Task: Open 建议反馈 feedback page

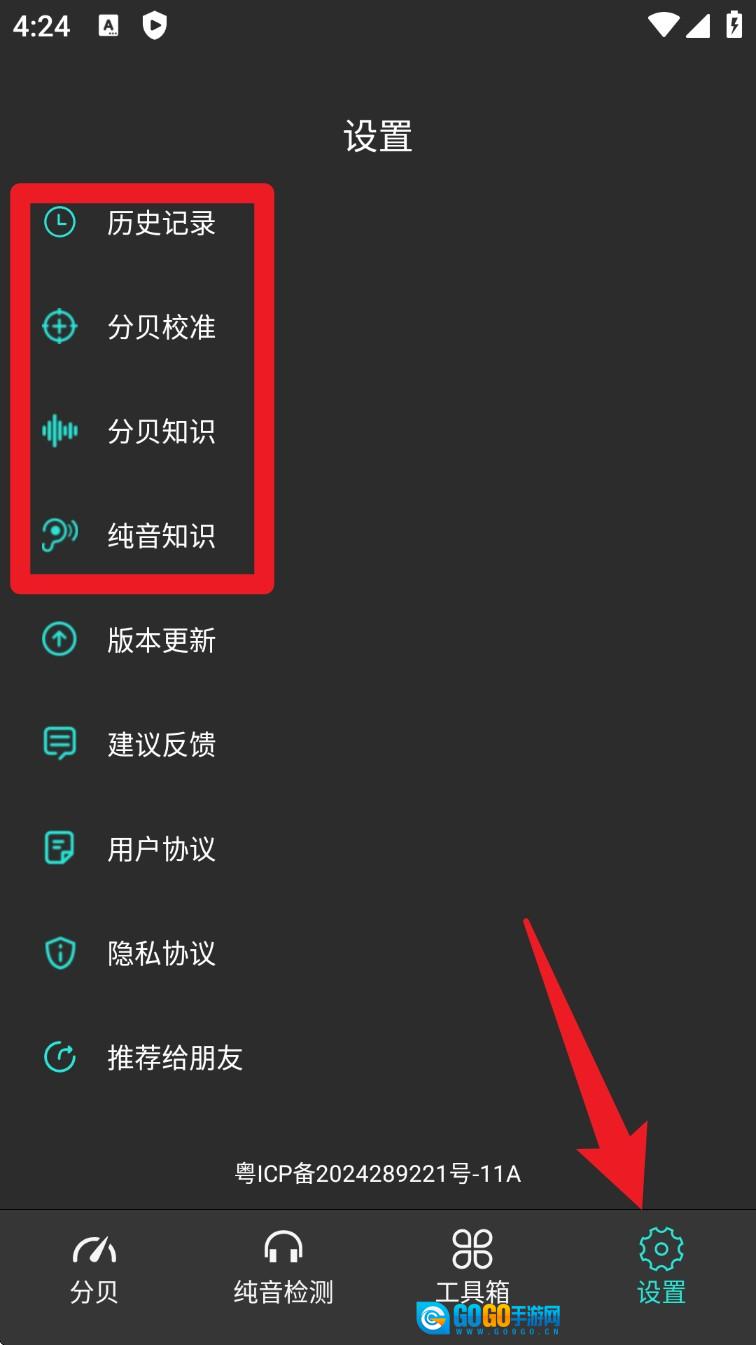Action: coord(160,744)
